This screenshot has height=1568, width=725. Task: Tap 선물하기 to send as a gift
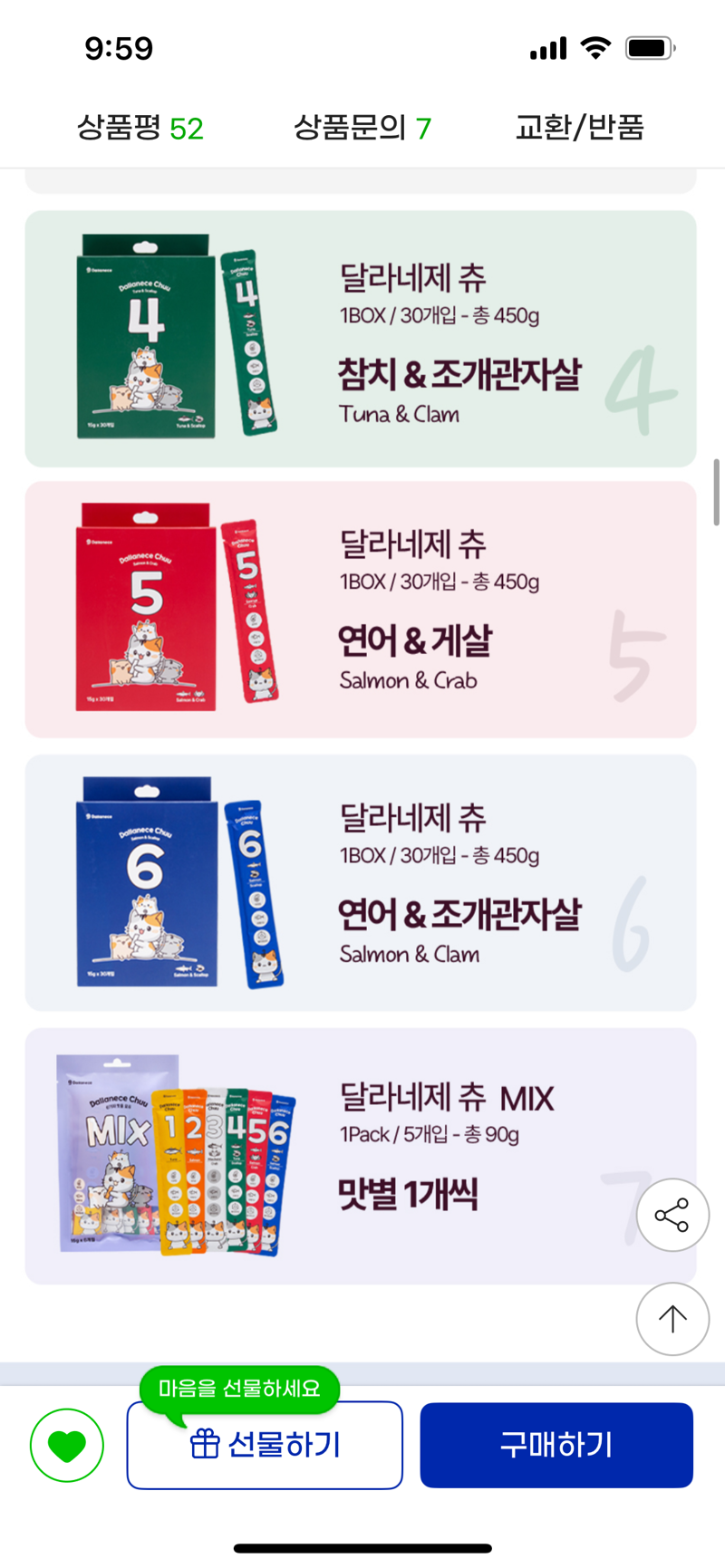click(x=265, y=1445)
